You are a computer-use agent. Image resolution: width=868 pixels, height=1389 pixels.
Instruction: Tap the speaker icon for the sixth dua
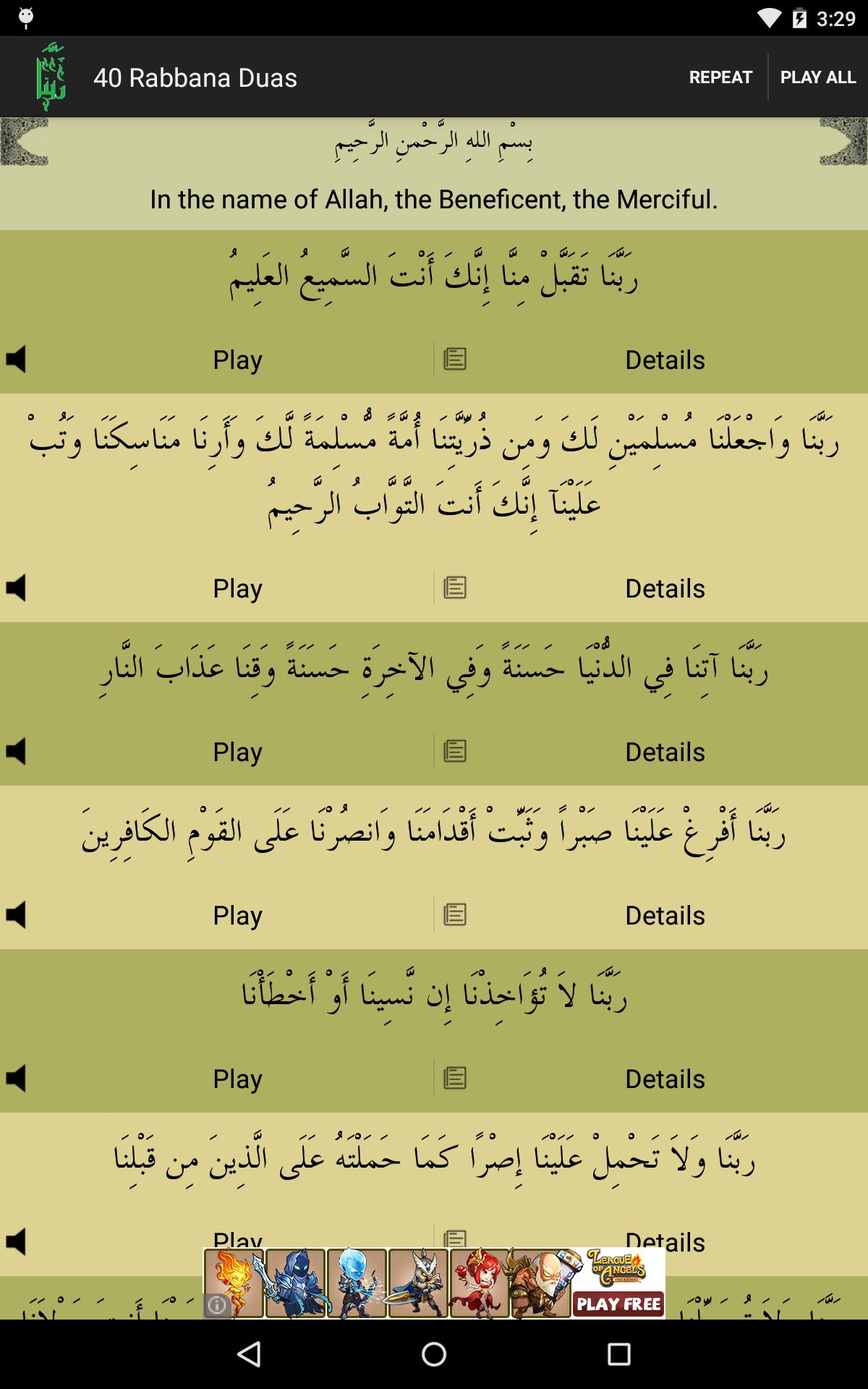coord(16,1241)
